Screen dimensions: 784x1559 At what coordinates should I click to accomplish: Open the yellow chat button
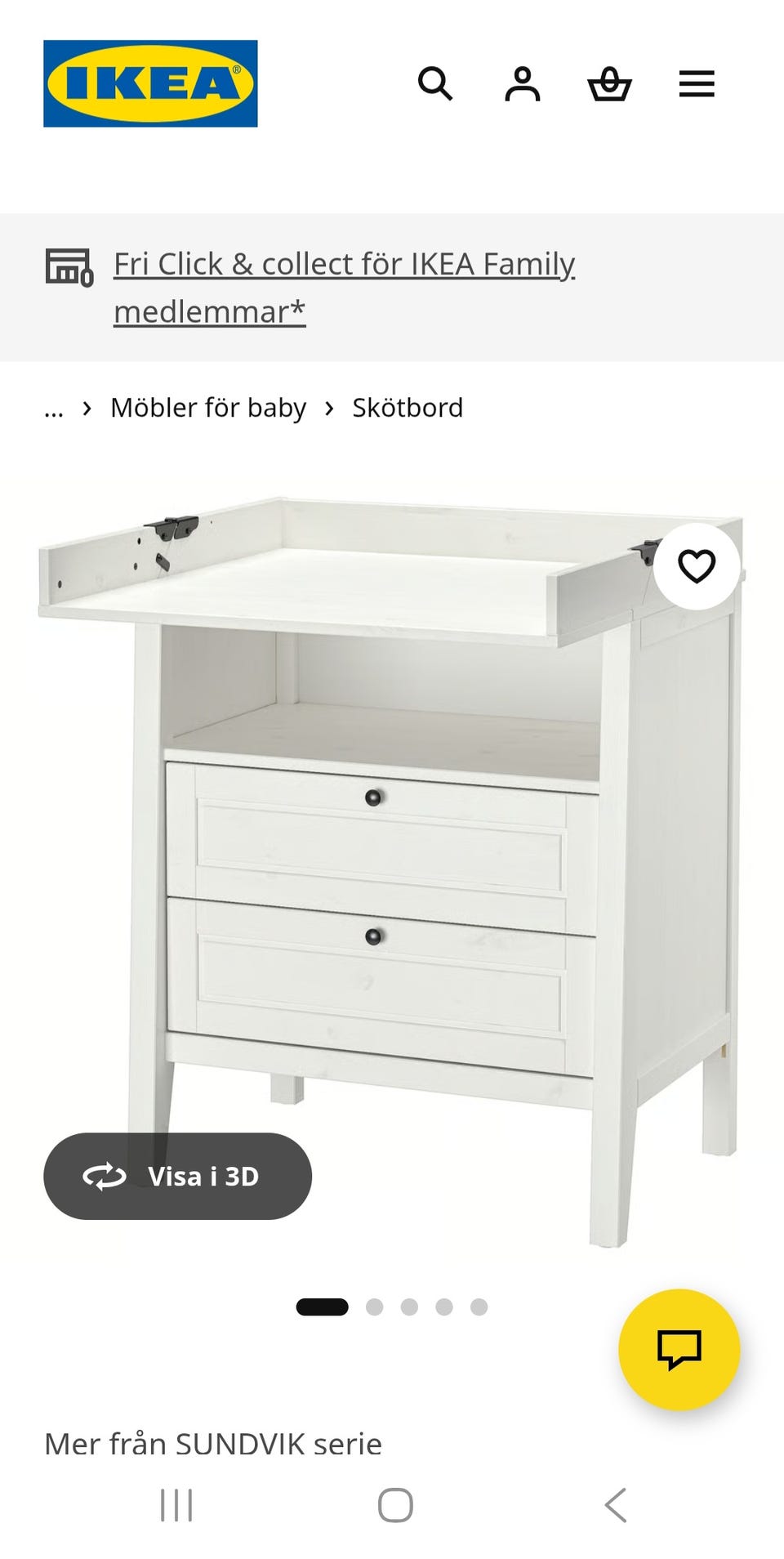pyautogui.click(x=679, y=1349)
